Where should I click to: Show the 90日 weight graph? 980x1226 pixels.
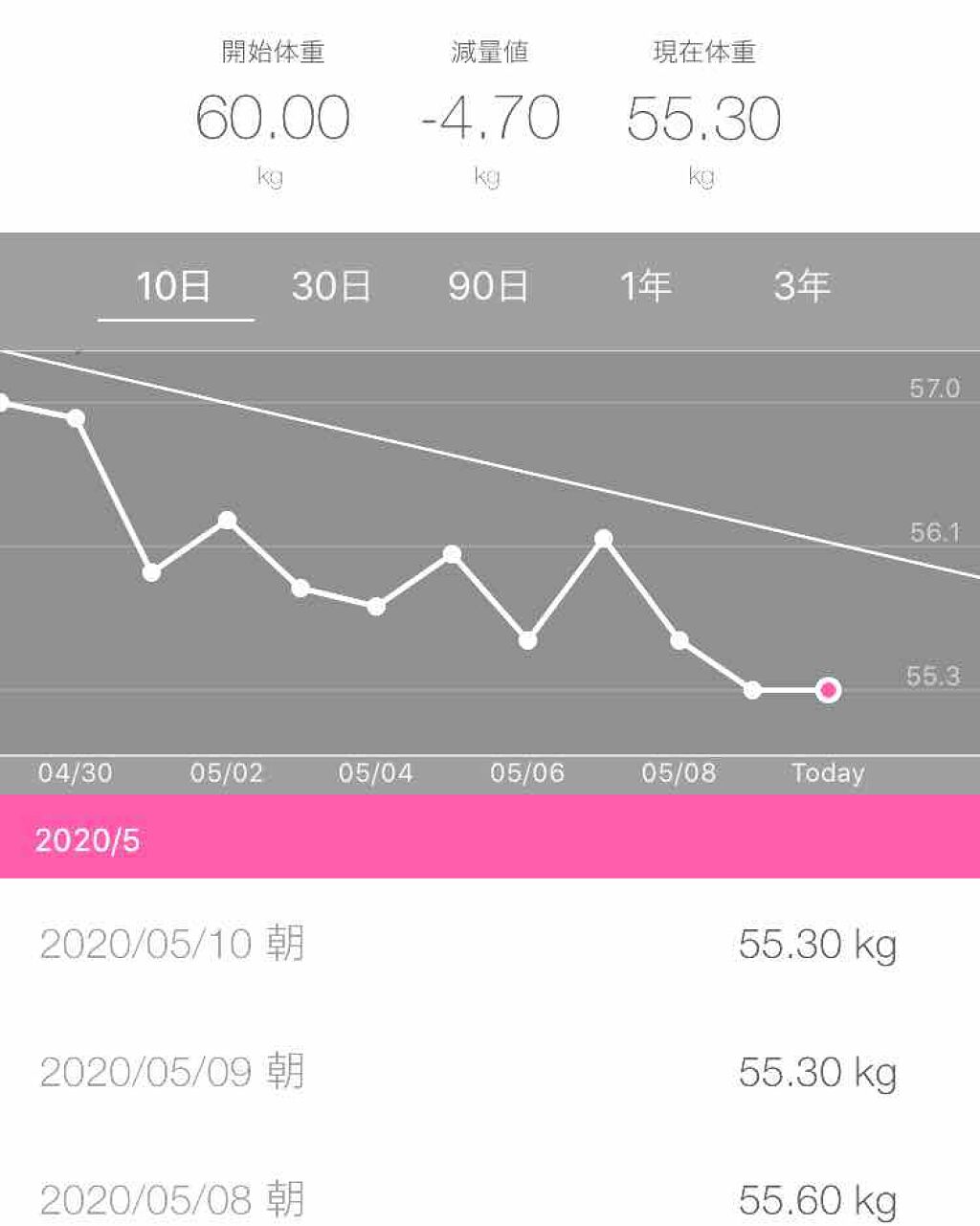point(488,286)
